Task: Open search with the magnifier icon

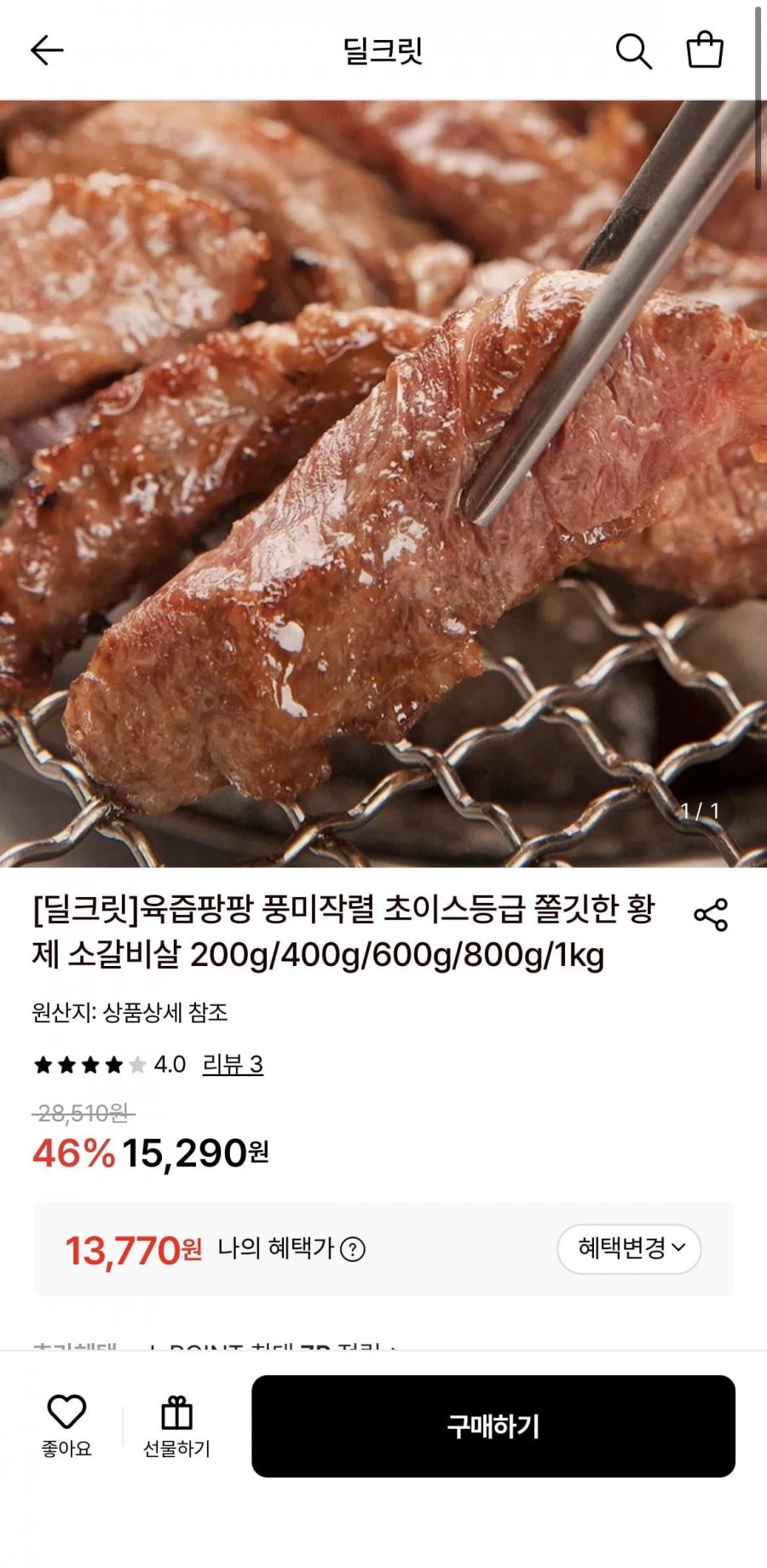Action: coord(633,51)
